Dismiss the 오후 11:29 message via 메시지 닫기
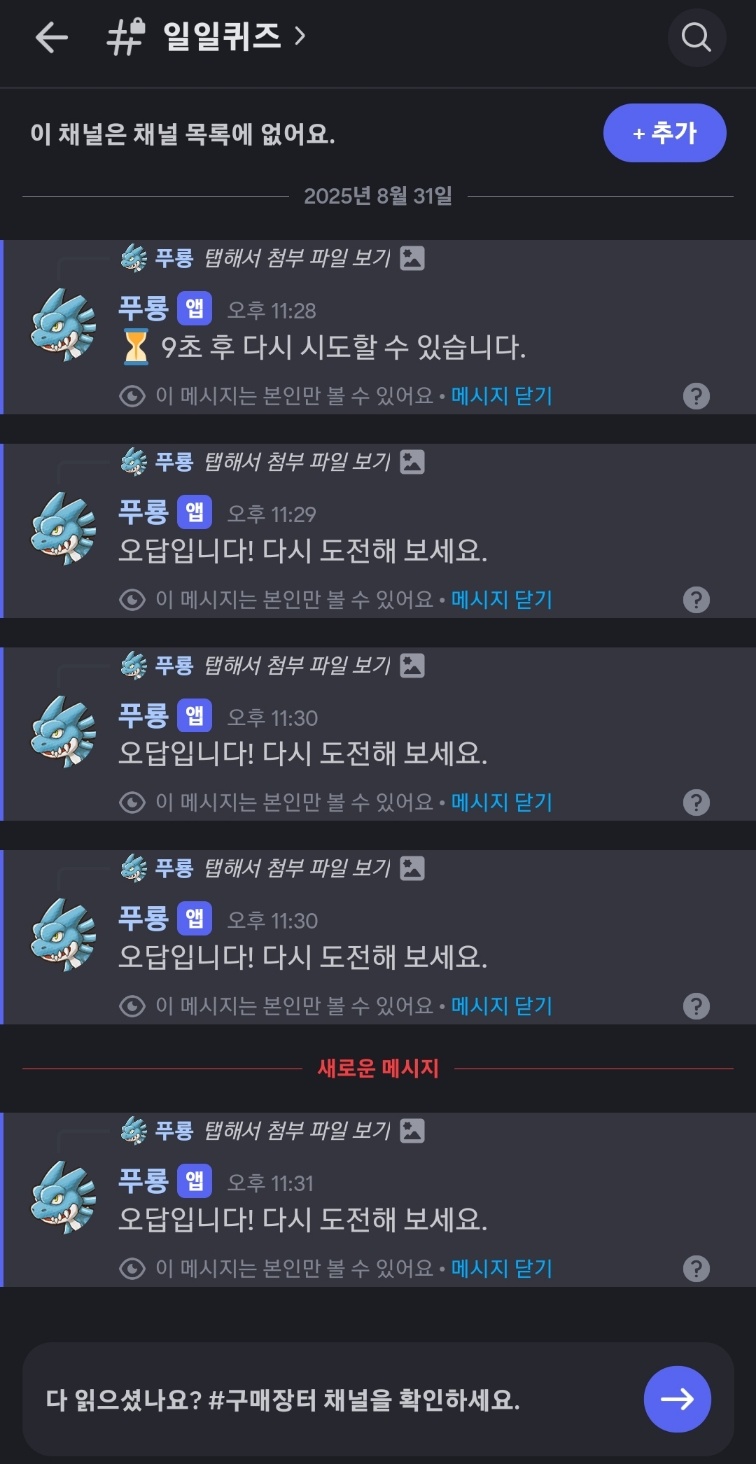 [x=501, y=599]
